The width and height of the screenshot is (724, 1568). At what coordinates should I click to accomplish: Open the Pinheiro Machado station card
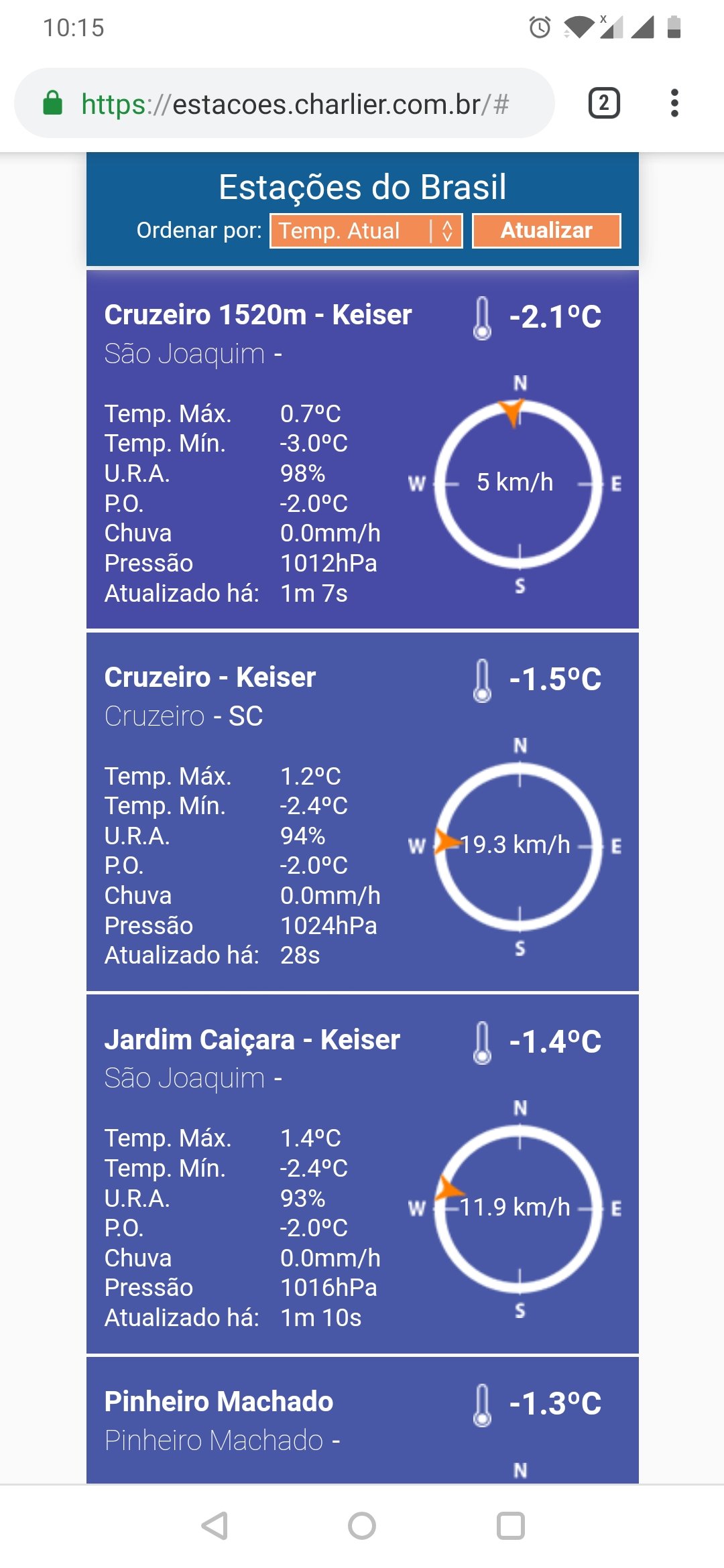pos(363,1420)
